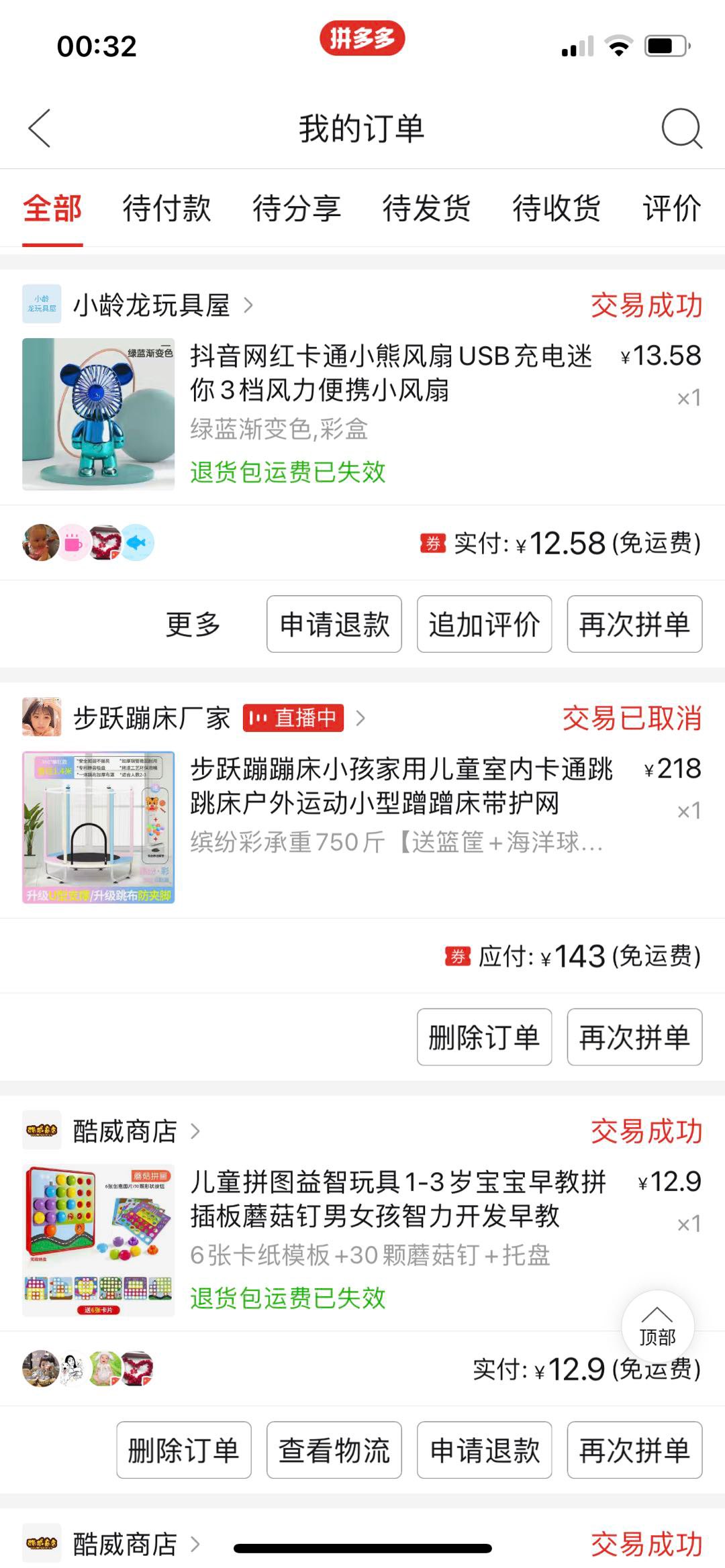Switch to the 评价 tab
The image size is (725, 1568).
coord(672,208)
